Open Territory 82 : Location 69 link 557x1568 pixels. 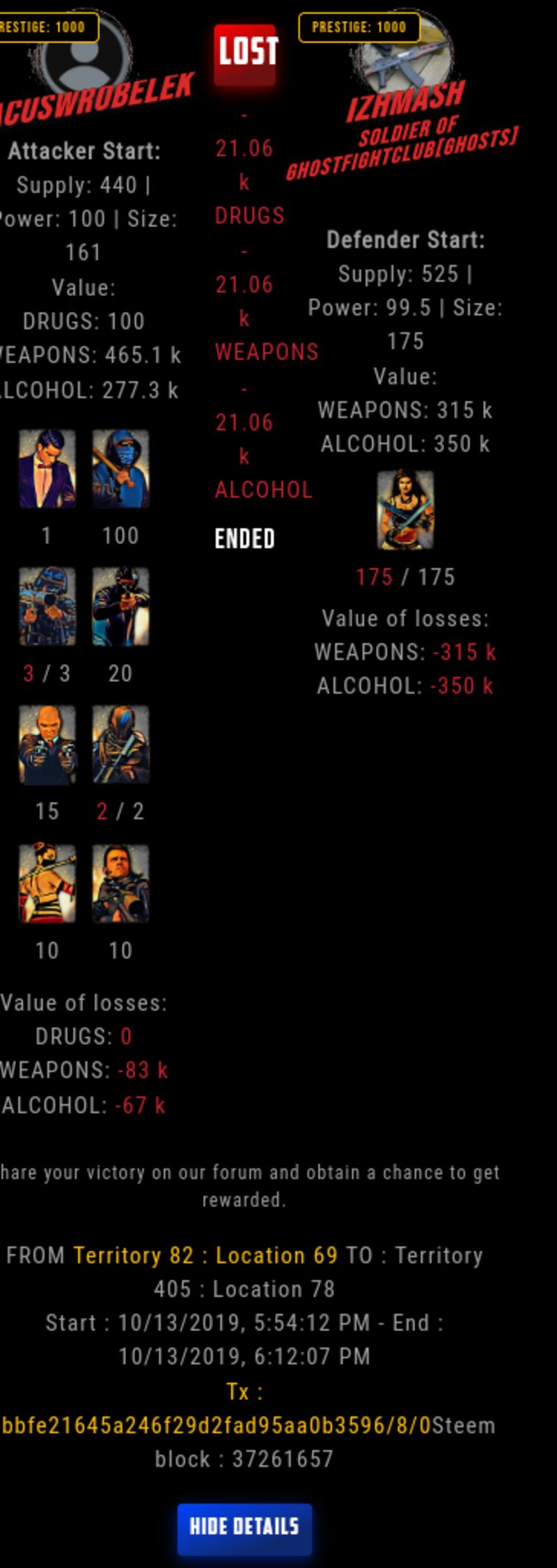click(205, 1255)
